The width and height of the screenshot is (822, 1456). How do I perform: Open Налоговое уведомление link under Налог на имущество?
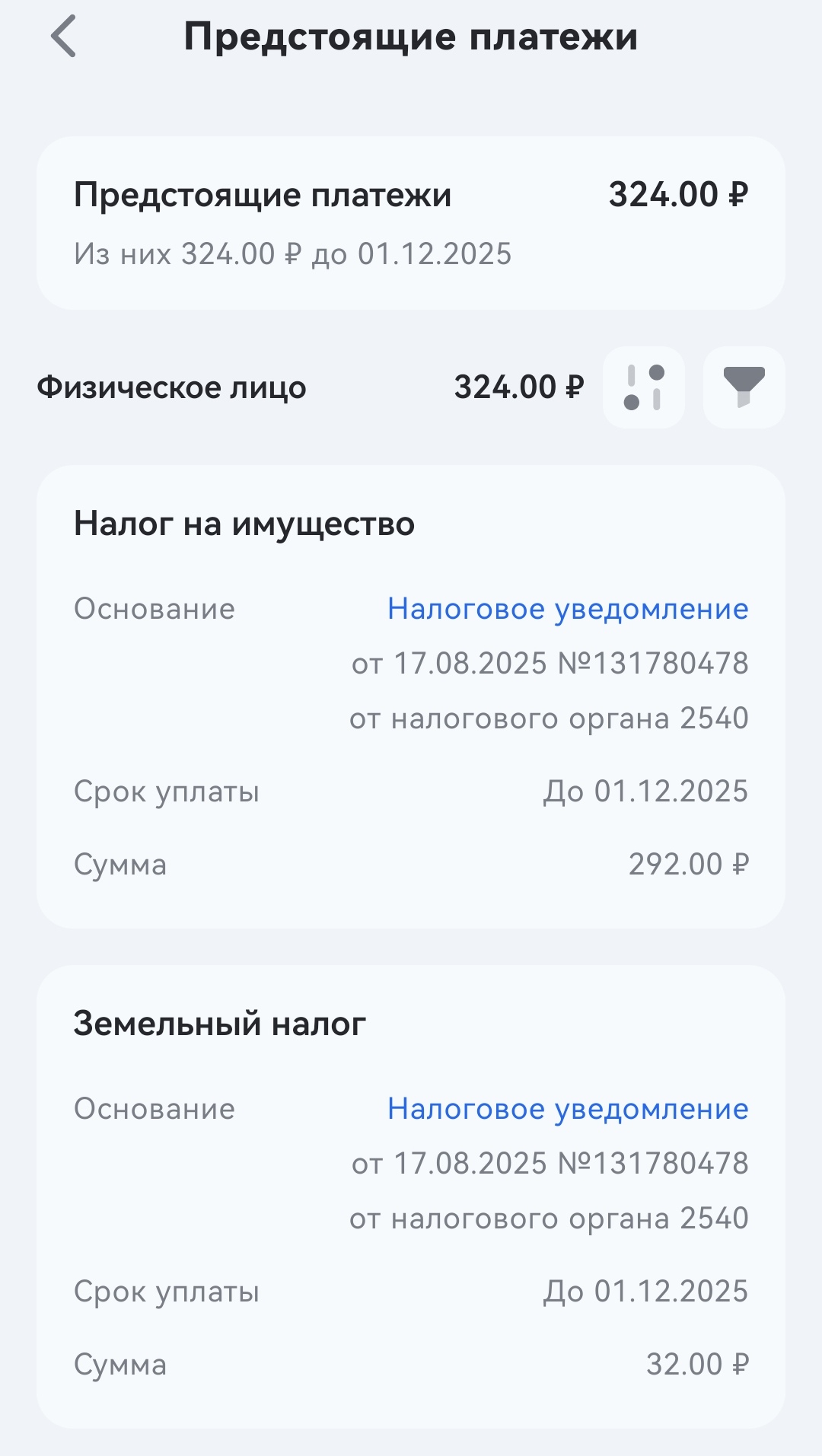568,609
